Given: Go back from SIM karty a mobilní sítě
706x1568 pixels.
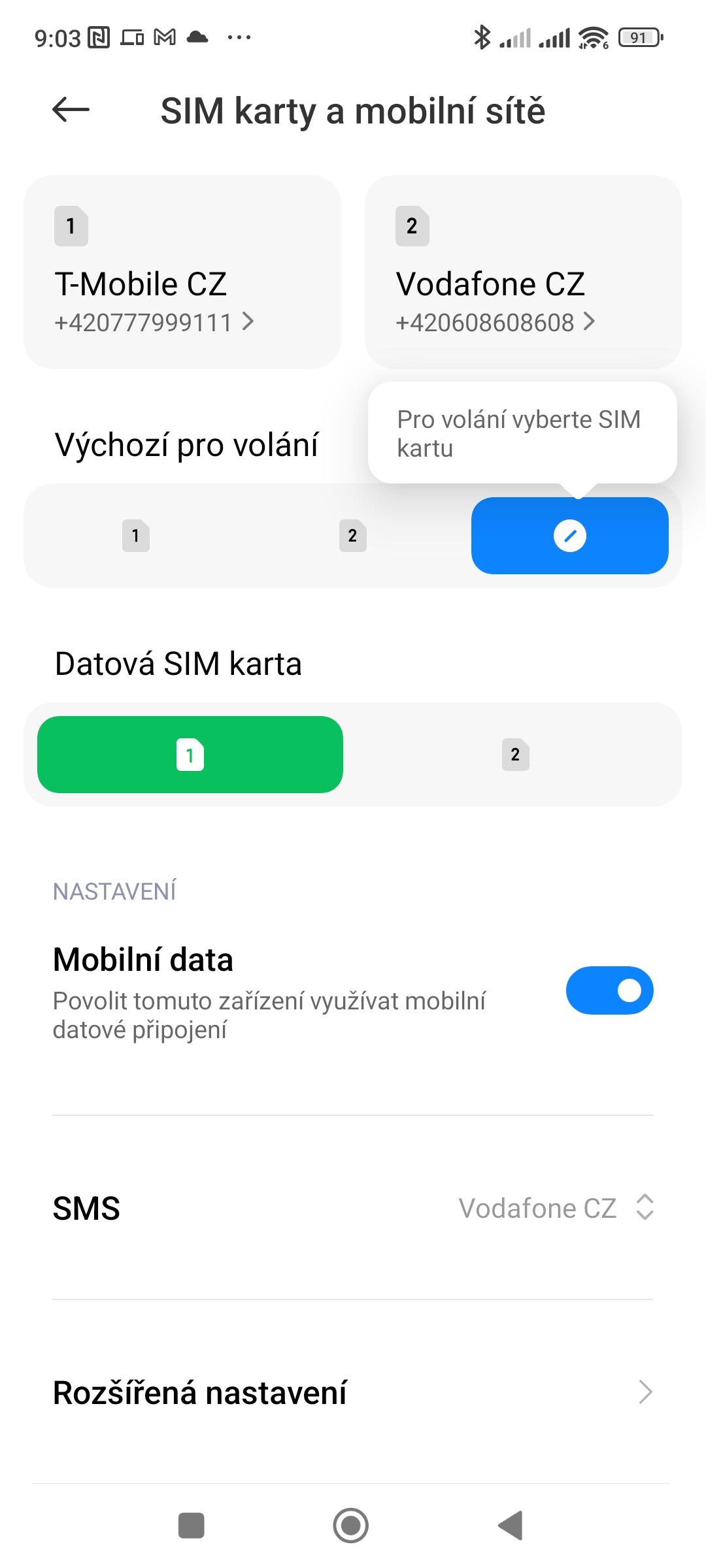Looking at the screenshot, I should coord(71,110).
